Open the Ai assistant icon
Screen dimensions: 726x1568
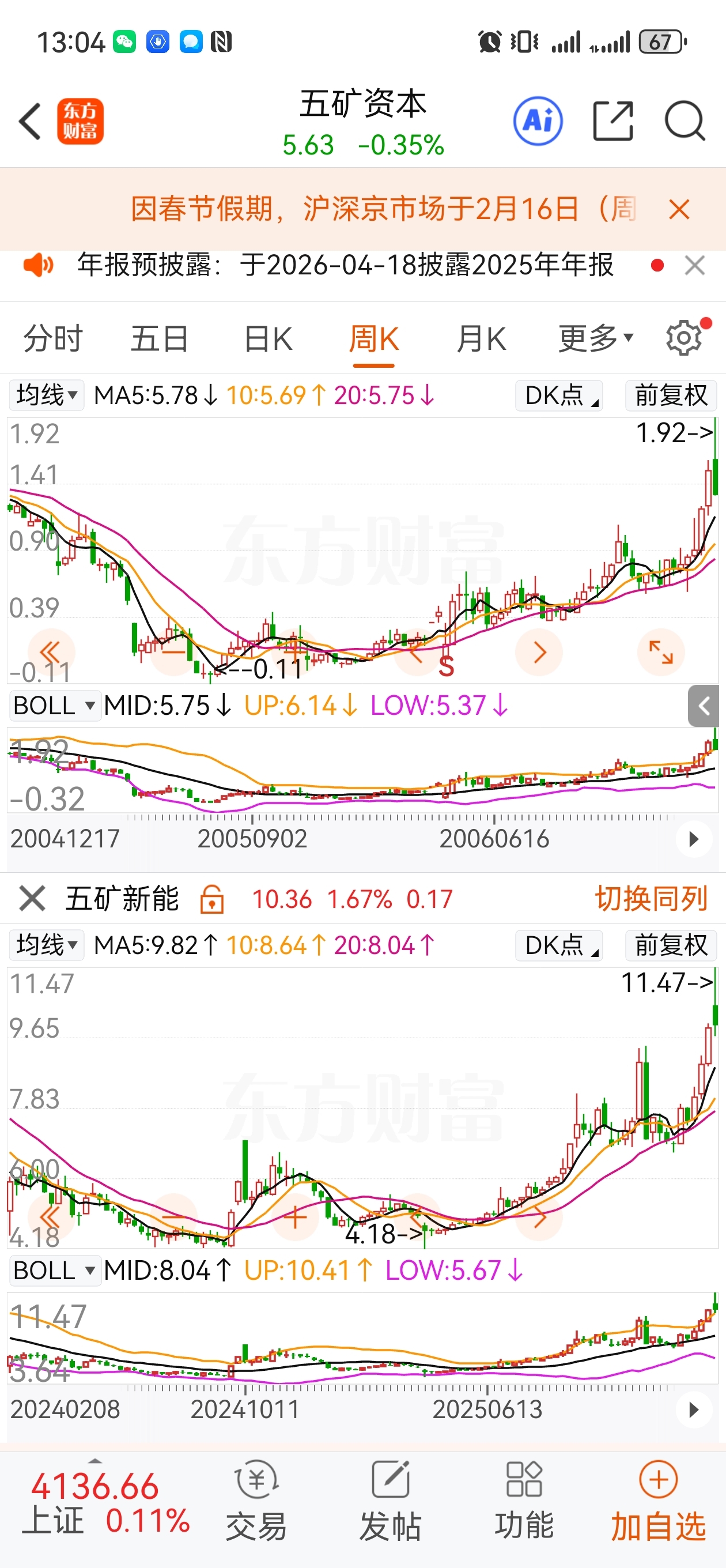[x=538, y=121]
